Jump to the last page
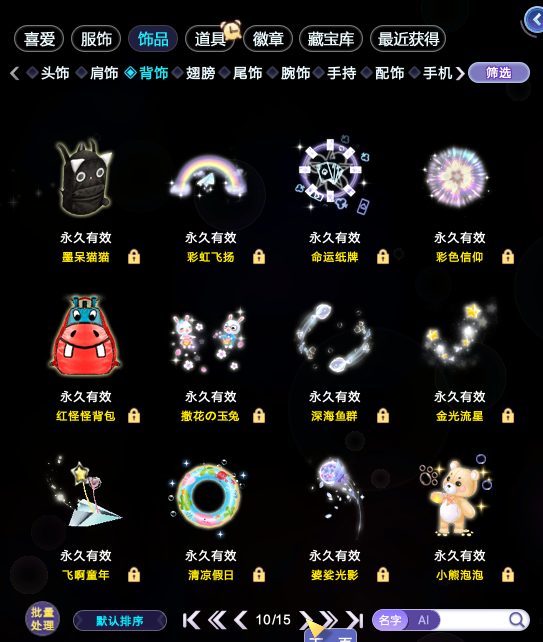The height and width of the screenshot is (642, 543). [x=355, y=620]
